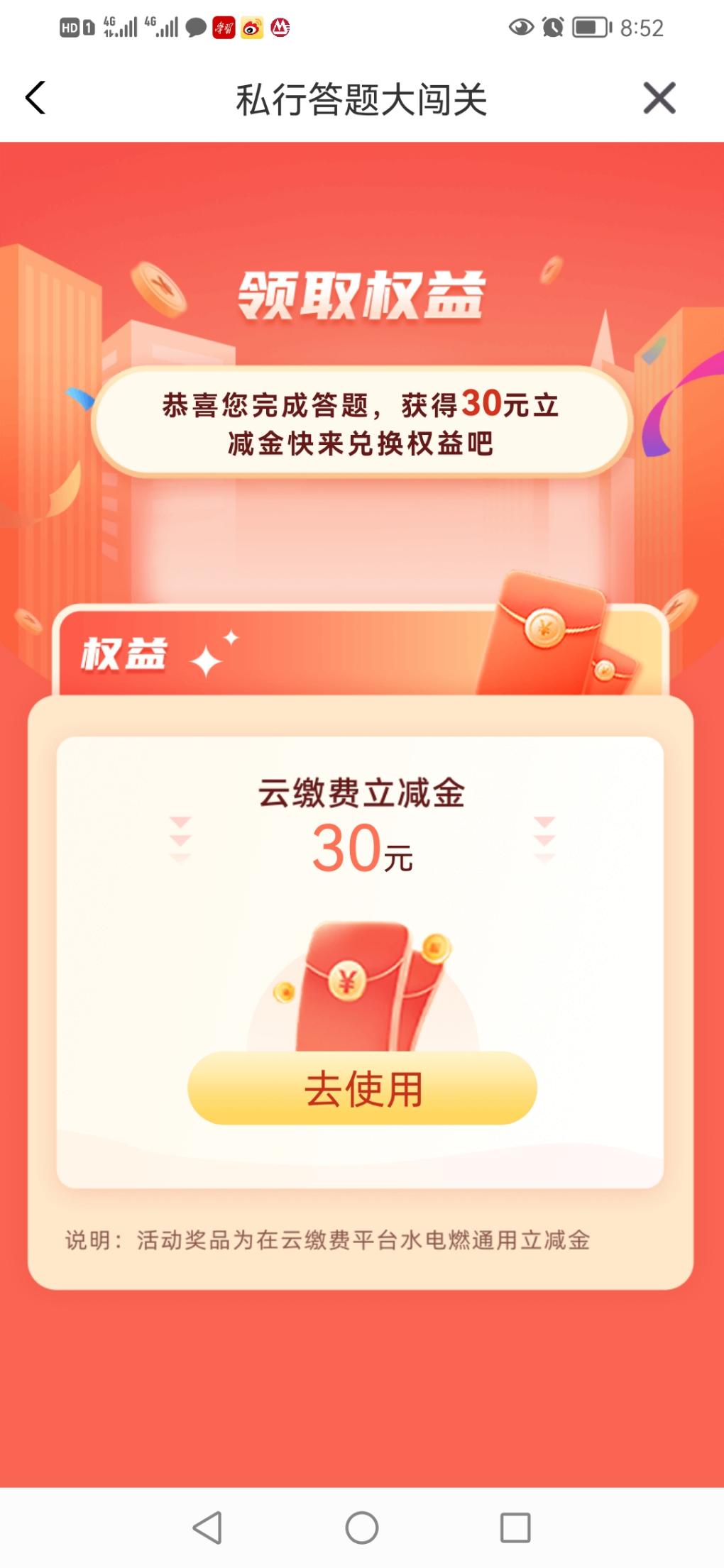Image resolution: width=724 pixels, height=1568 pixels.
Task: Tap 去使用 to use the 30元 coupon
Action: (362, 1088)
